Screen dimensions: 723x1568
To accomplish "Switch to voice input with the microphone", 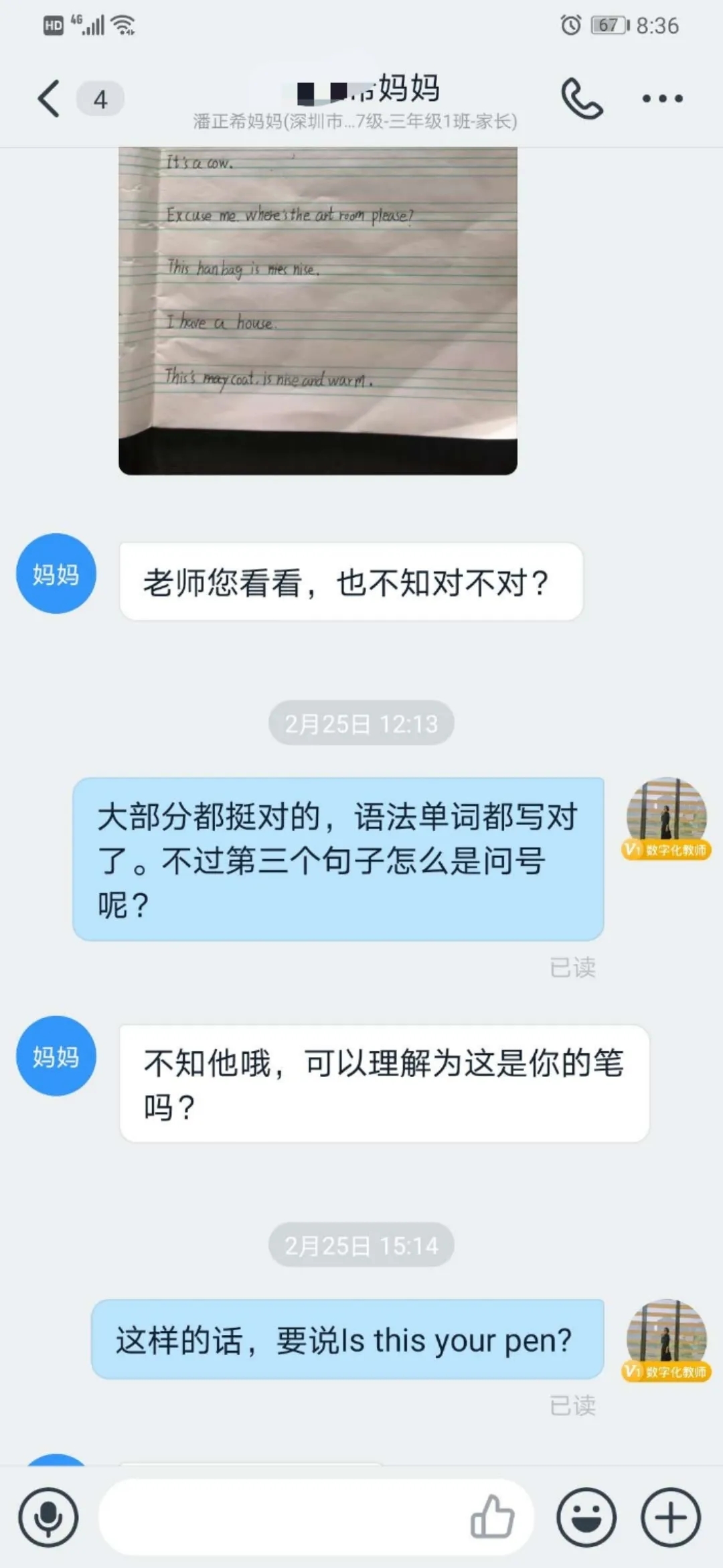I will tap(48, 1518).
